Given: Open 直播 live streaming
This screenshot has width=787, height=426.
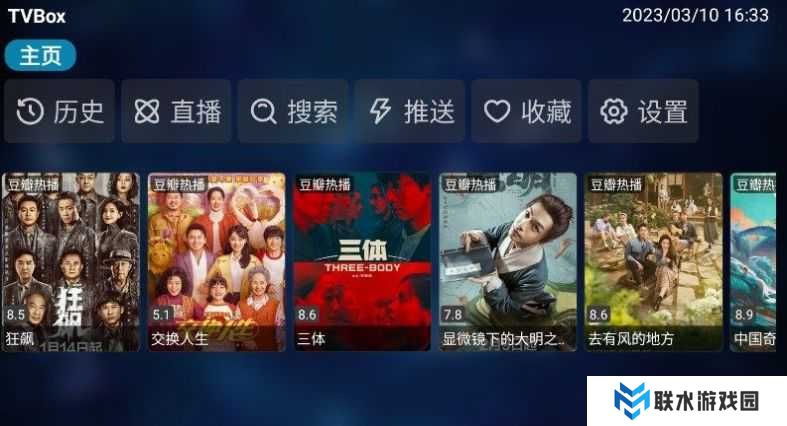Looking at the screenshot, I should click(x=177, y=111).
